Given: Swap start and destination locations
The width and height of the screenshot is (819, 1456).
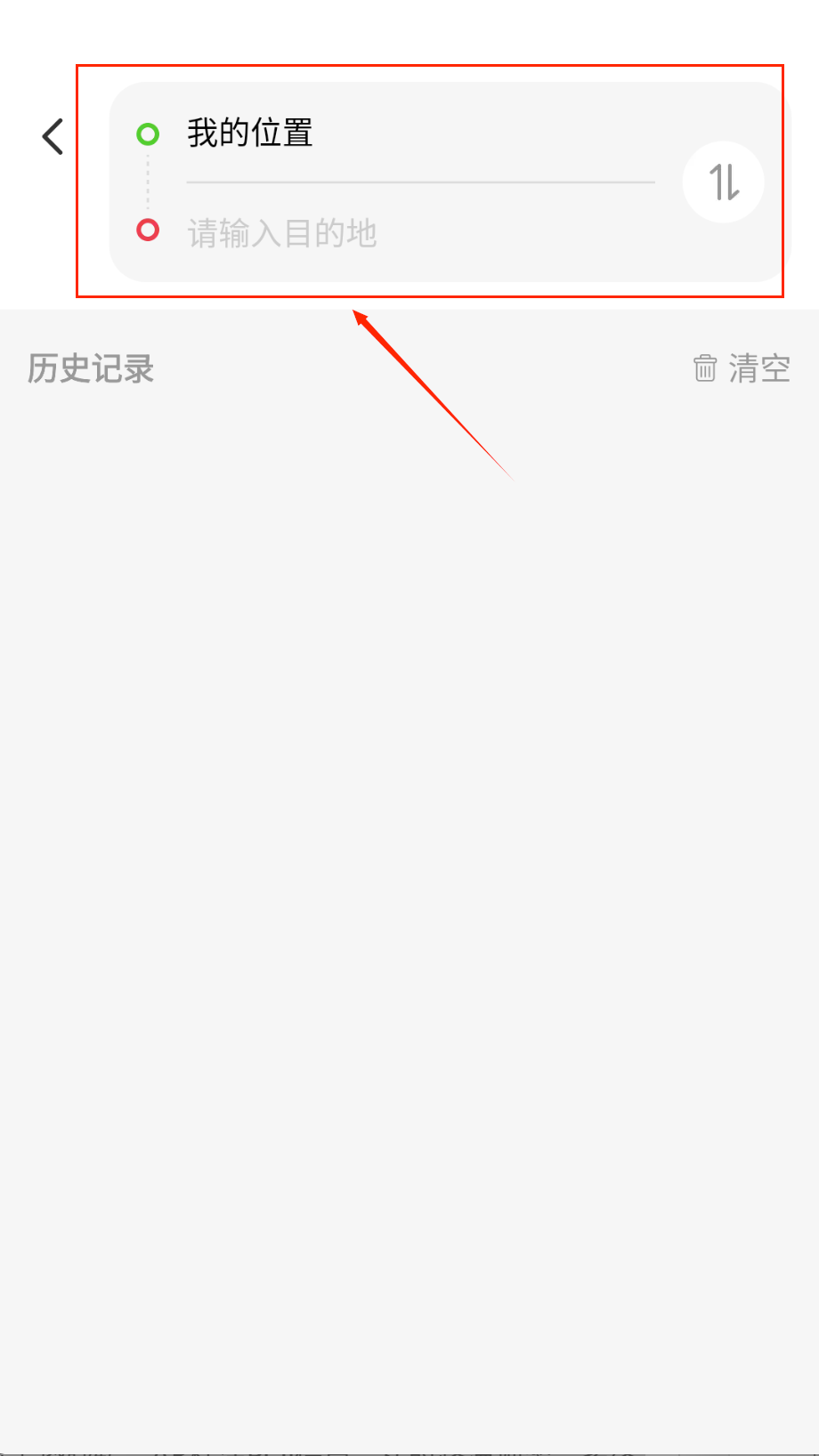Looking at the screenshot, I should click(723, 182).
